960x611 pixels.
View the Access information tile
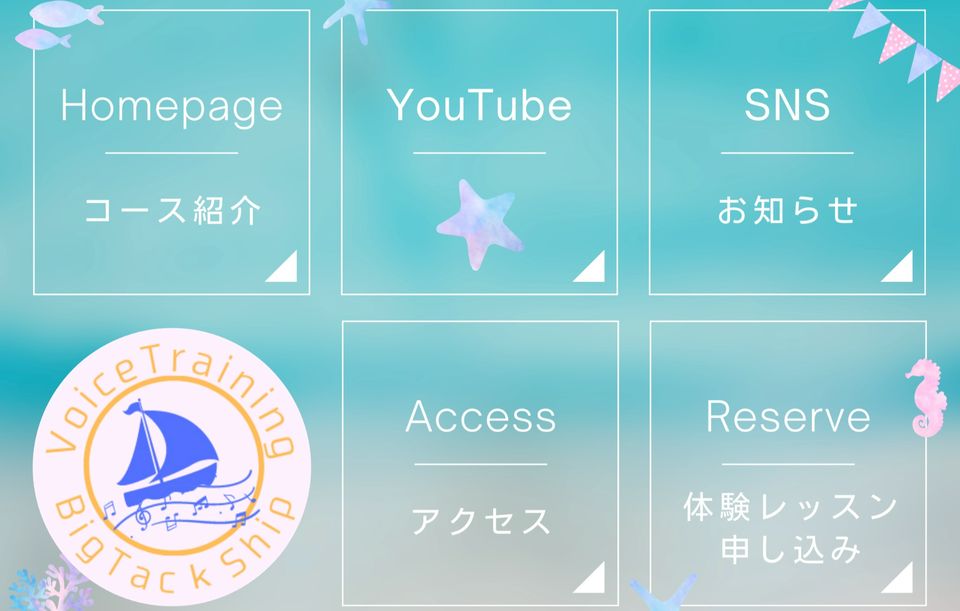click(480, 465)
